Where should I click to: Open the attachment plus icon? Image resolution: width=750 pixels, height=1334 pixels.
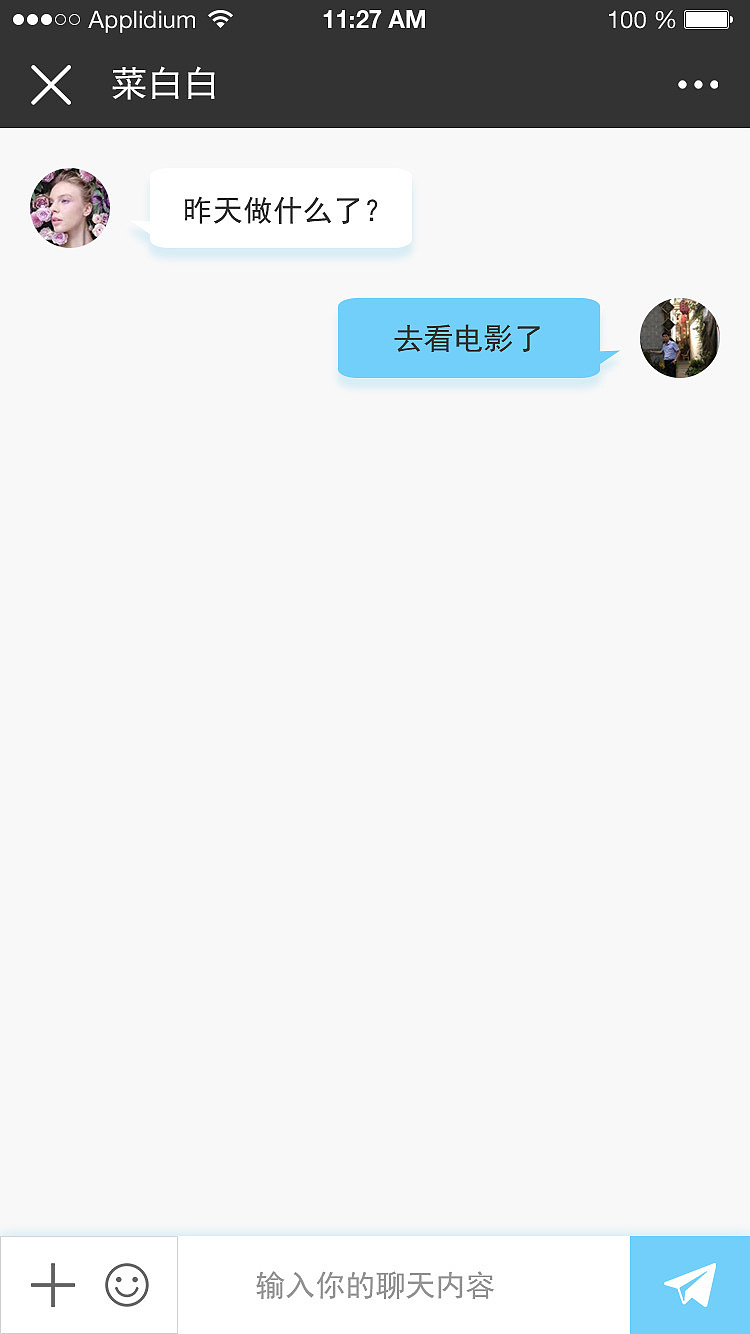(52, 1285)
